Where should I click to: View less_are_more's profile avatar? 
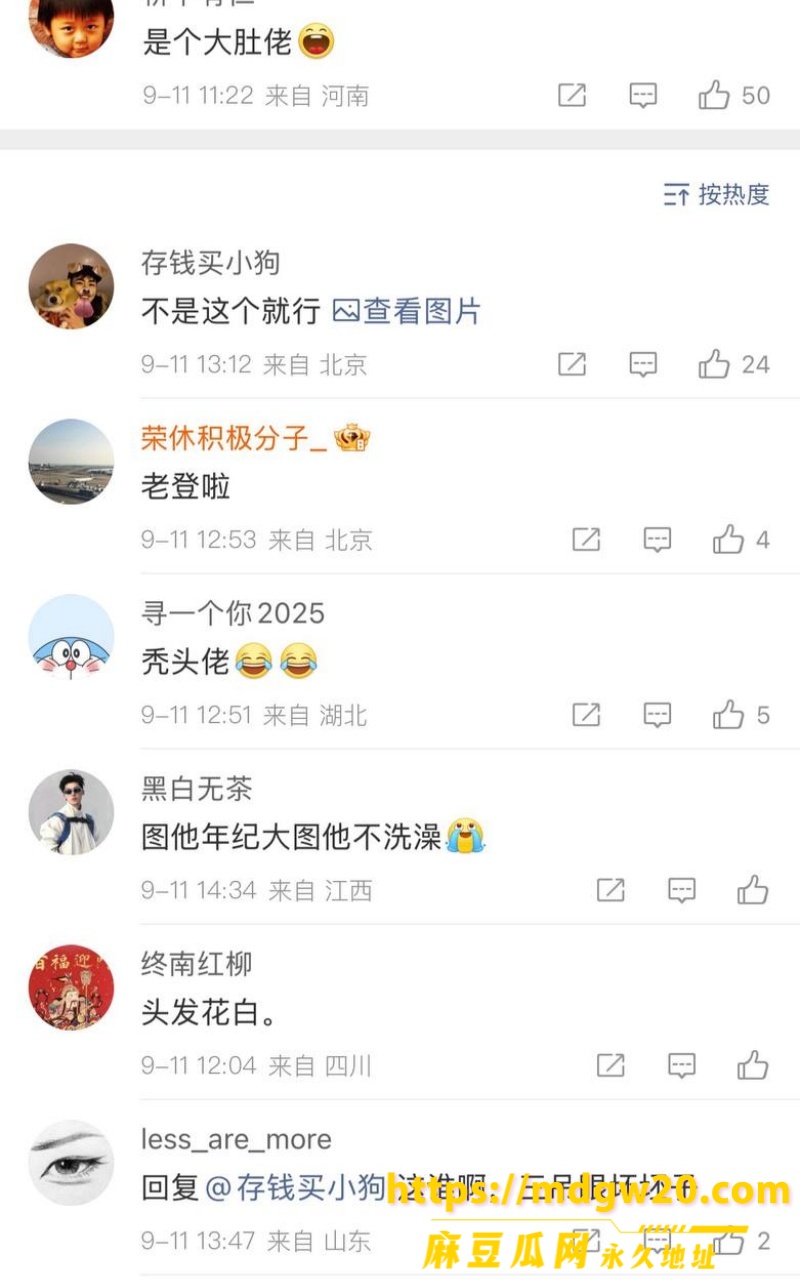[71, 1163]
